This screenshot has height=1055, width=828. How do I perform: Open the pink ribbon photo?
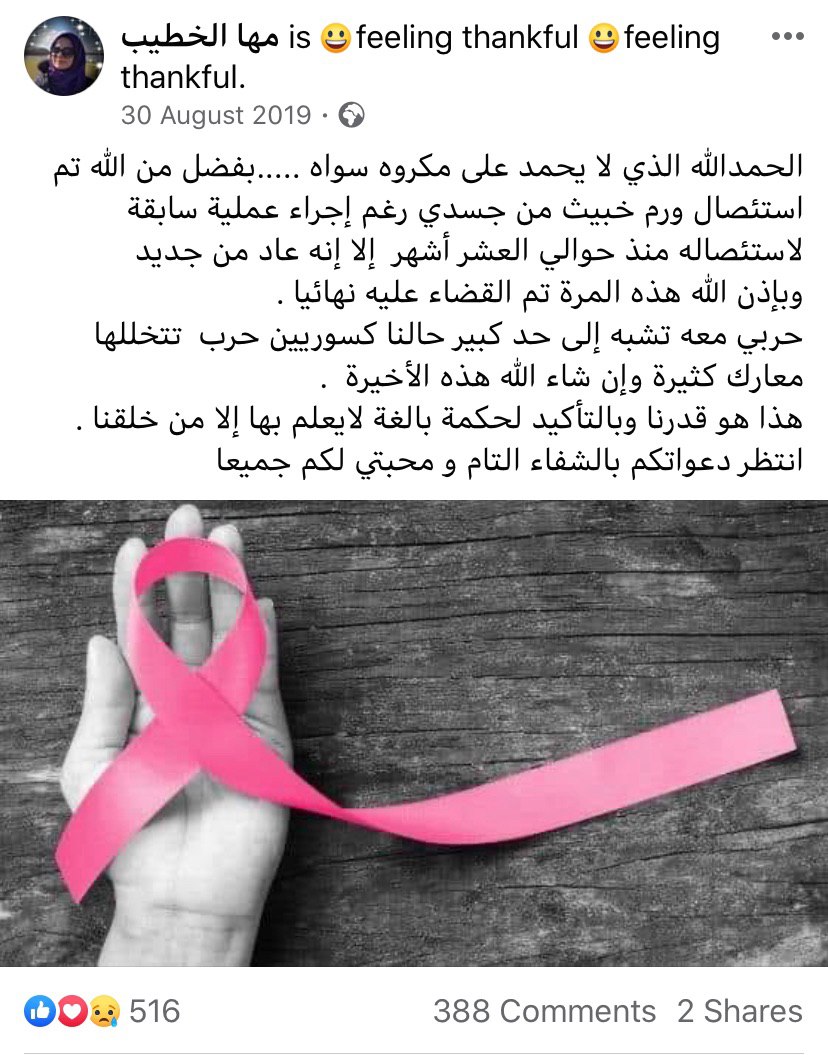click(x=414, y=733)
